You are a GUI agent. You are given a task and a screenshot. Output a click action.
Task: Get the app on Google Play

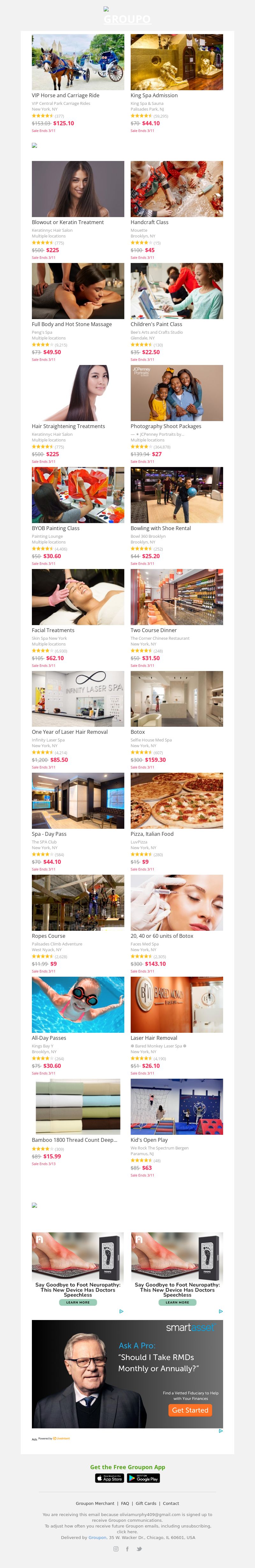(144, 1478)
